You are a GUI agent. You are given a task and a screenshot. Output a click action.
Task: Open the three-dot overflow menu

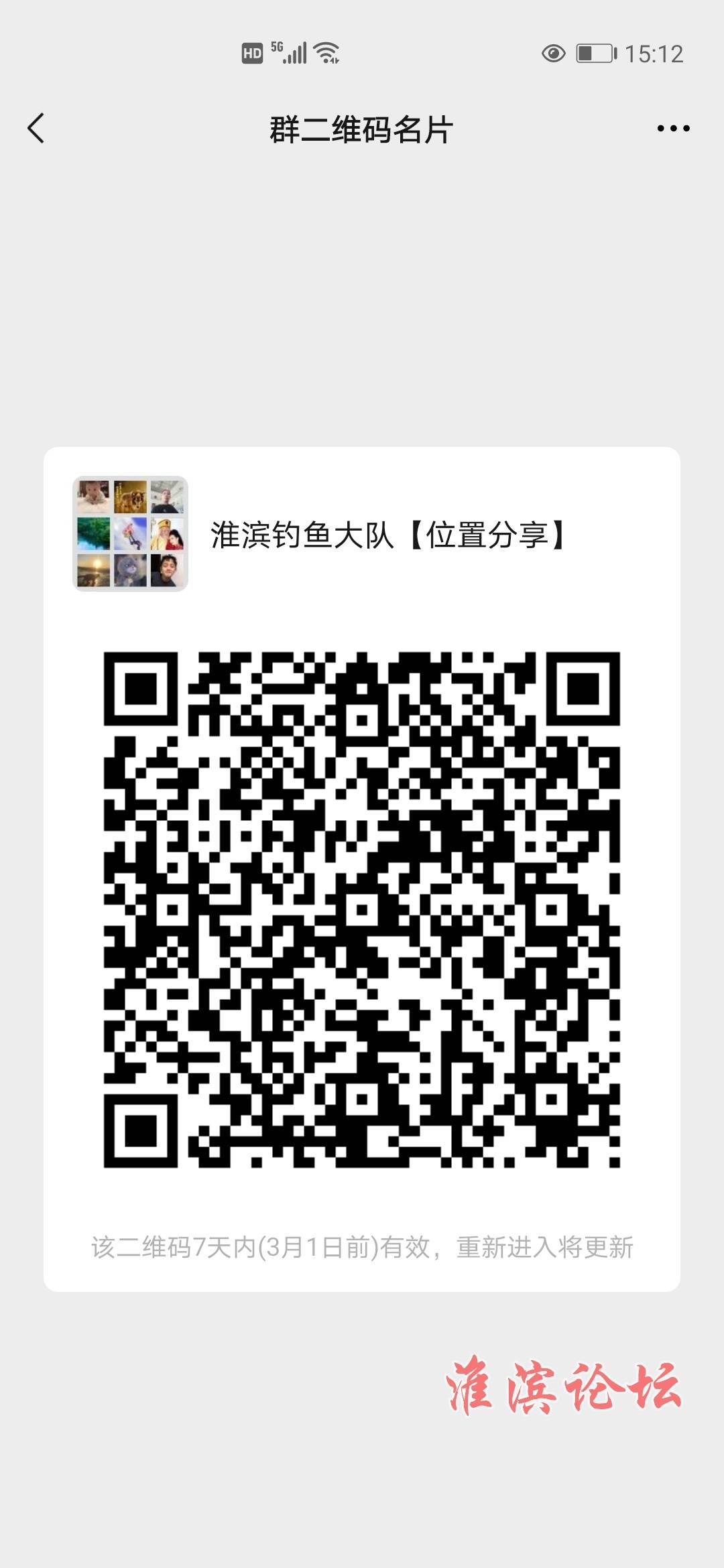[x=673, y=128]
